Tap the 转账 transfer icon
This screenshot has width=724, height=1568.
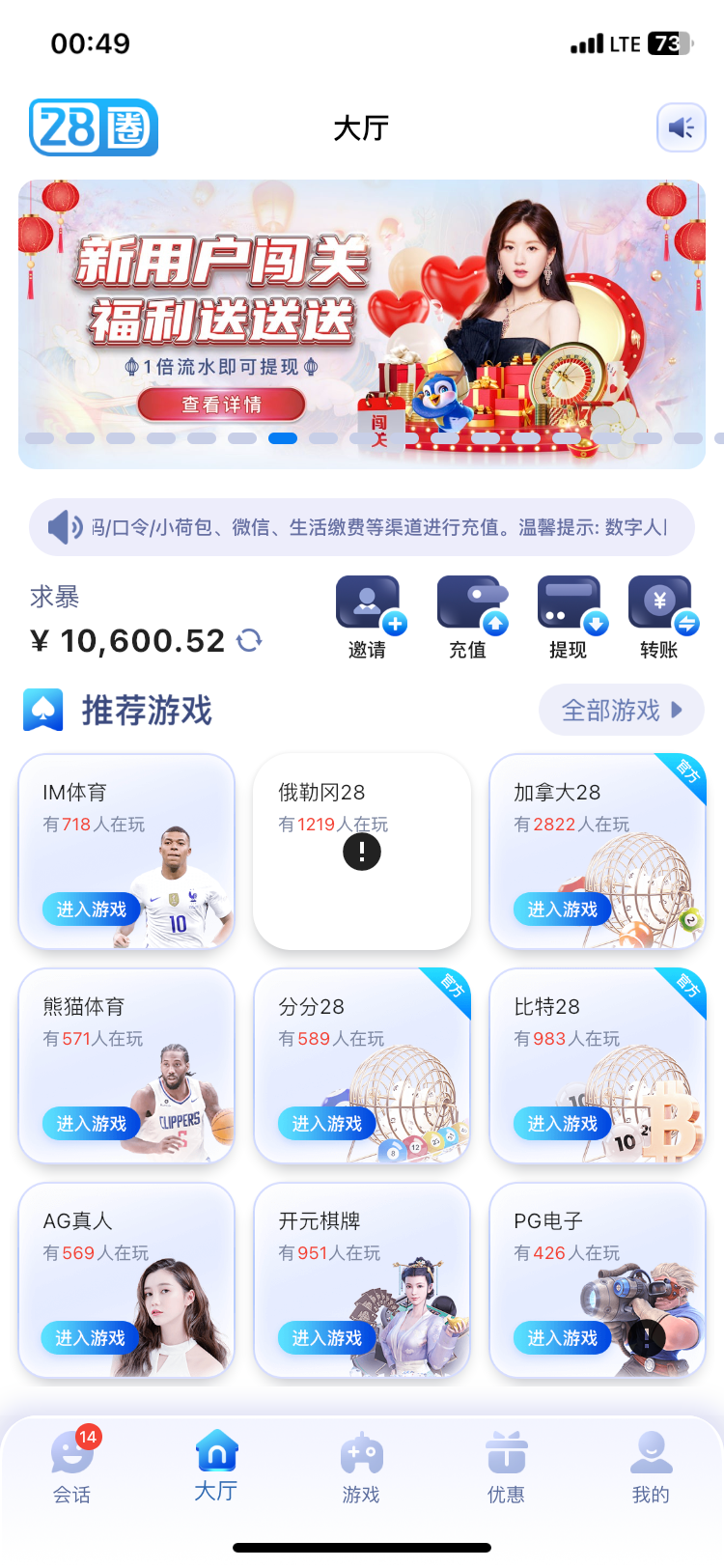tap(662, 602)
